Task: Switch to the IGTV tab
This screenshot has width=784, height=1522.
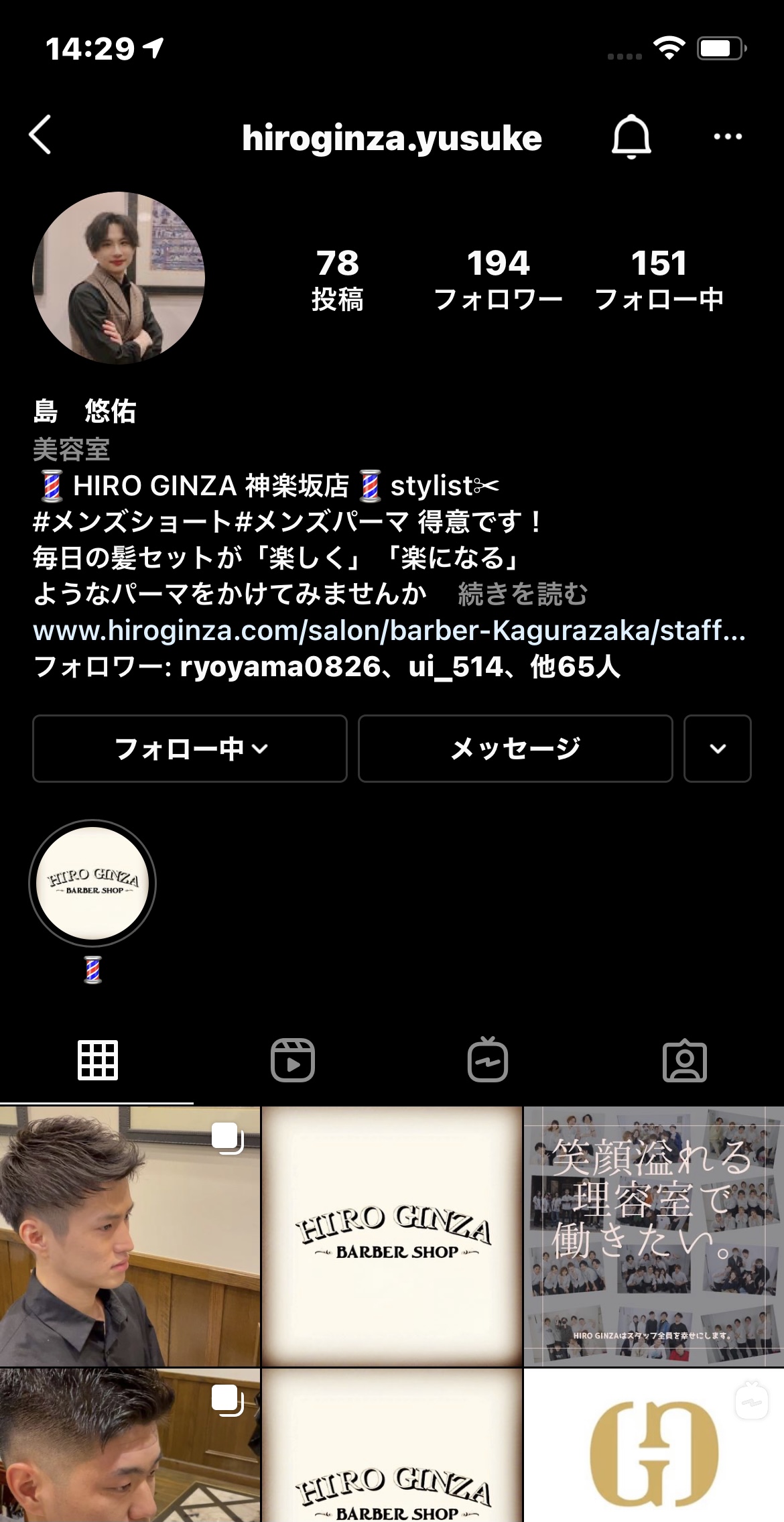Action: (x=487, y=1060)
